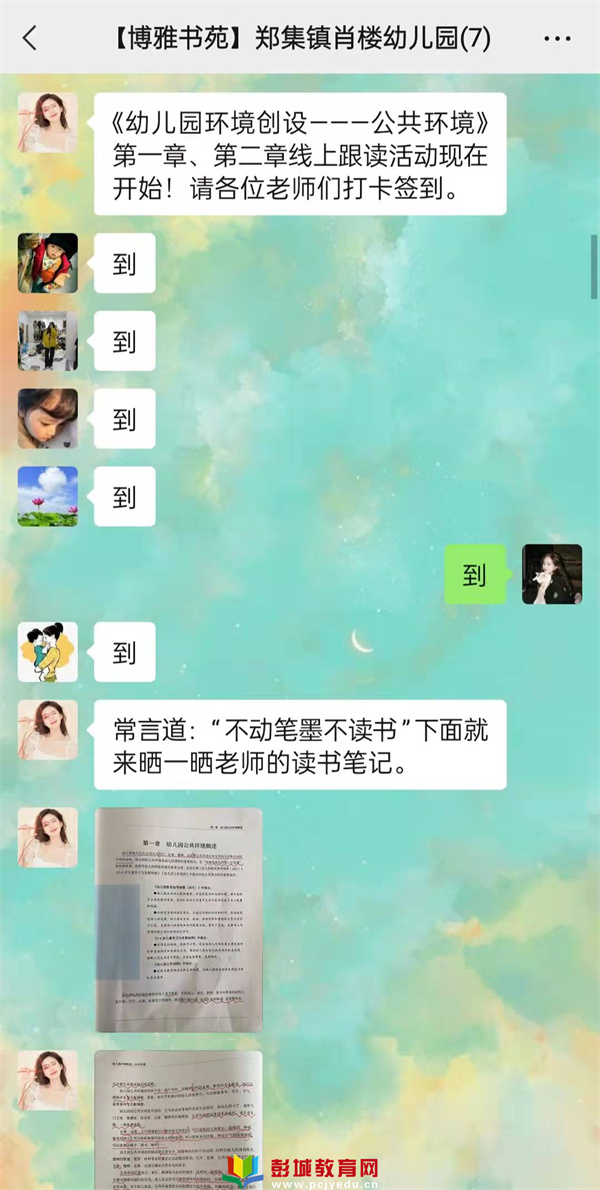
Task: Tap your own avatar beside the green 到
Action: point(552,574)
